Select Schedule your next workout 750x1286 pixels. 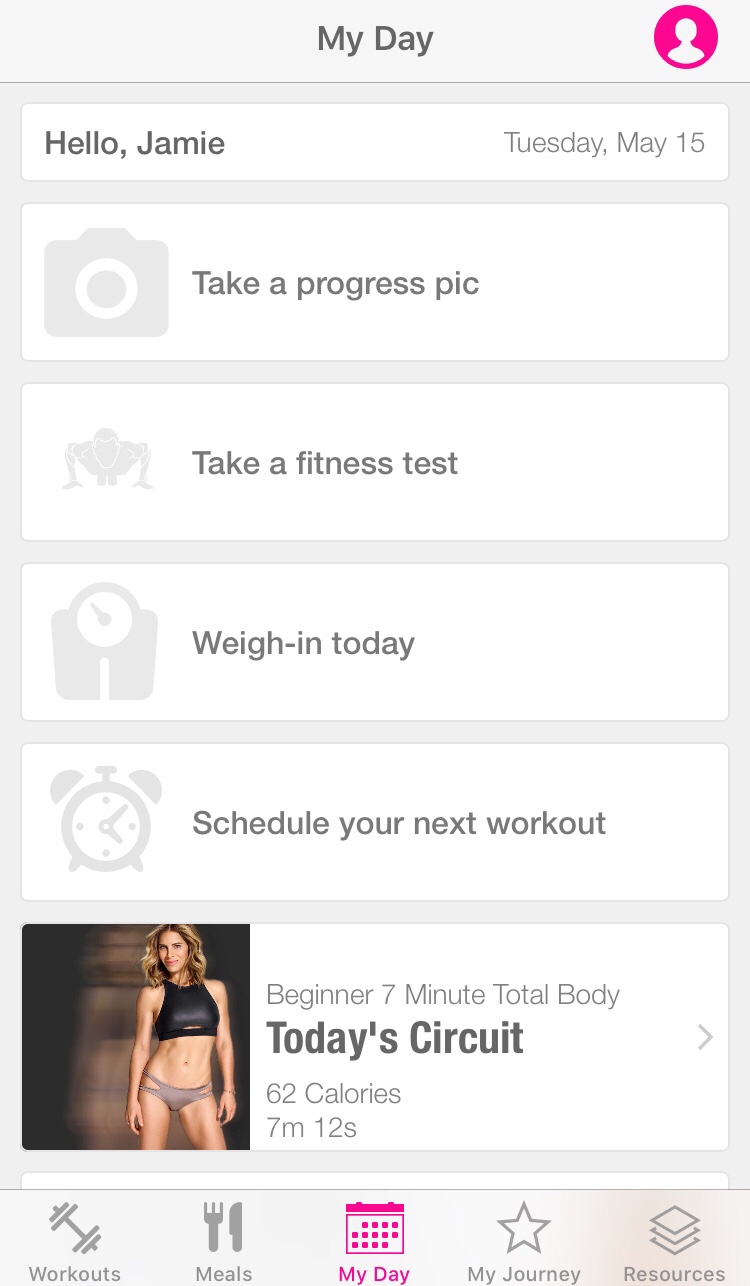click(x=375, y=823)
